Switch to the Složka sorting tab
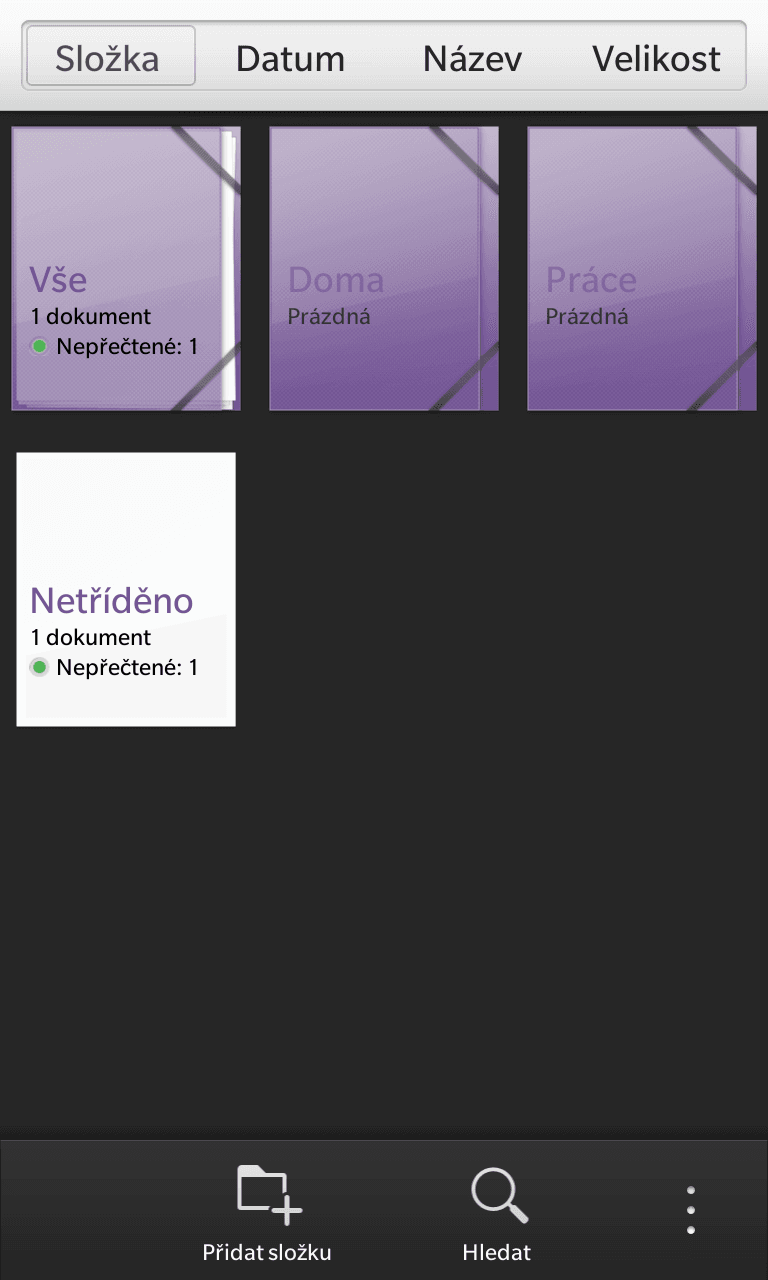The height and width of the screenshot is (1280, 768). 110,57
